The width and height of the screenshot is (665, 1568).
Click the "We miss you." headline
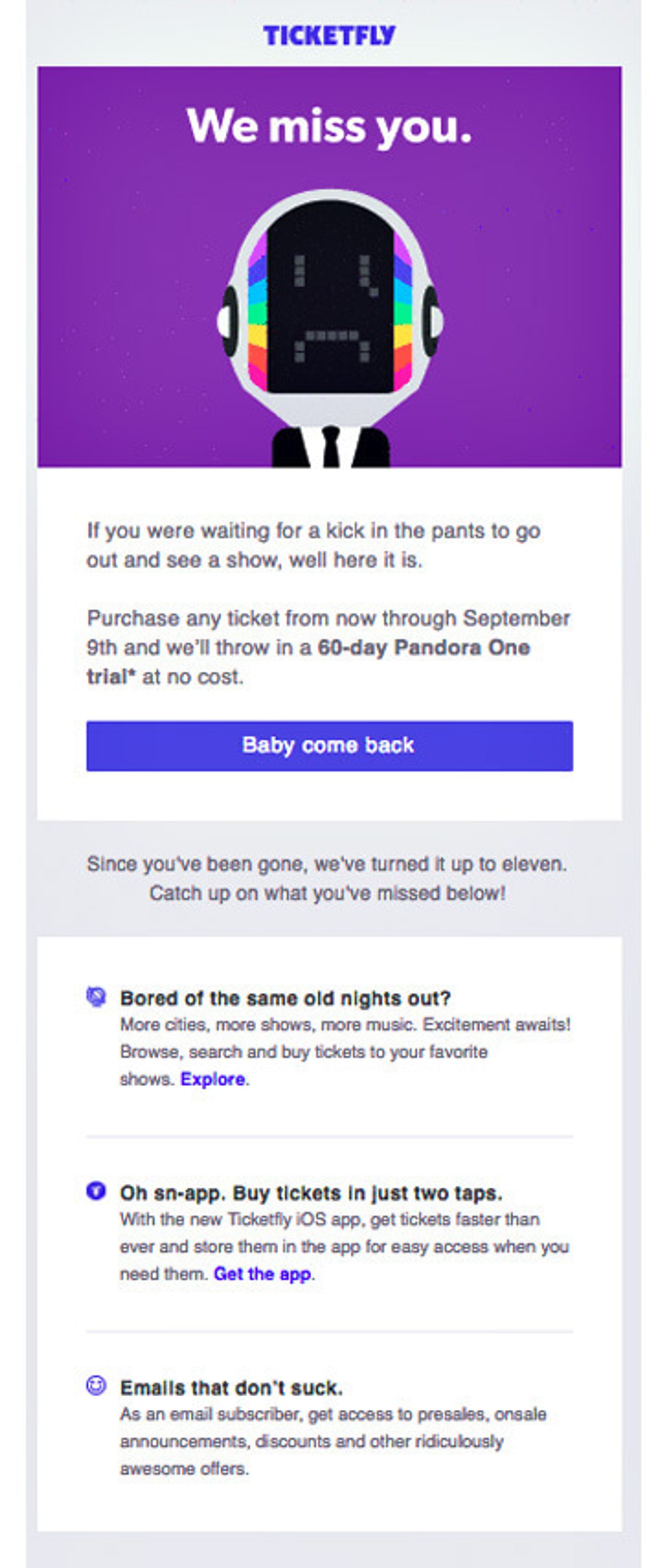pyautogui.click(x=332, y=126)
